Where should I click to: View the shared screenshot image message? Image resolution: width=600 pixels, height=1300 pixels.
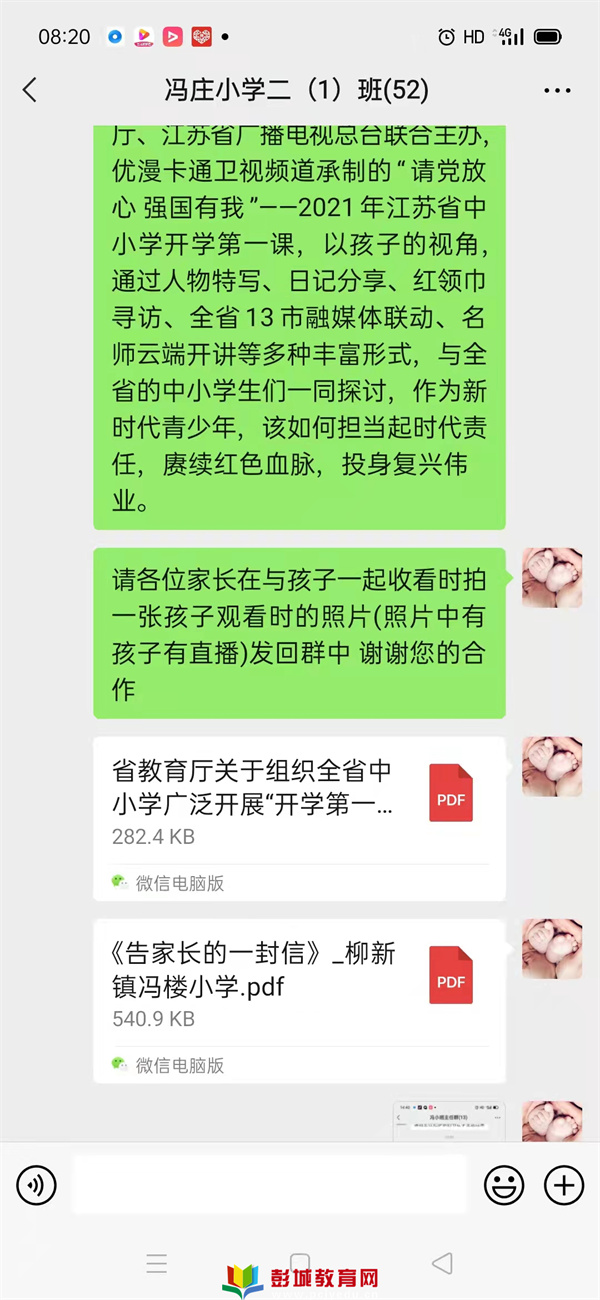(x=447, y=1121)
